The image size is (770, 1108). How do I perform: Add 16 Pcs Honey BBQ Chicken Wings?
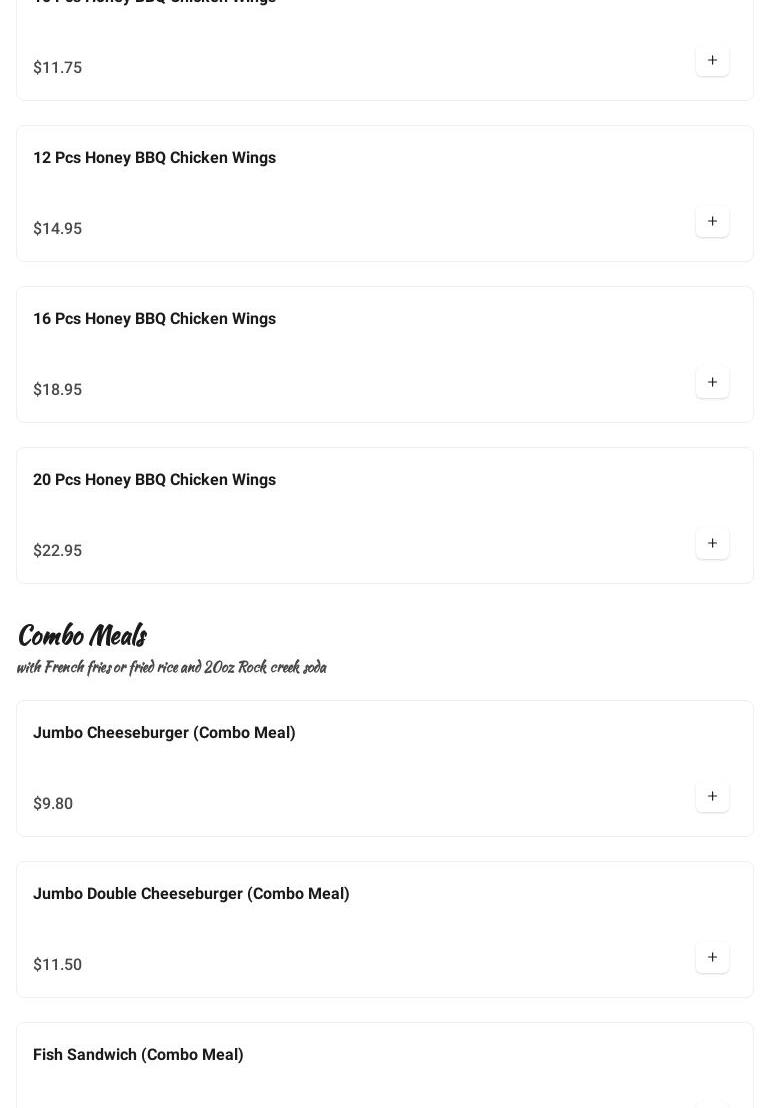point(712,383)
